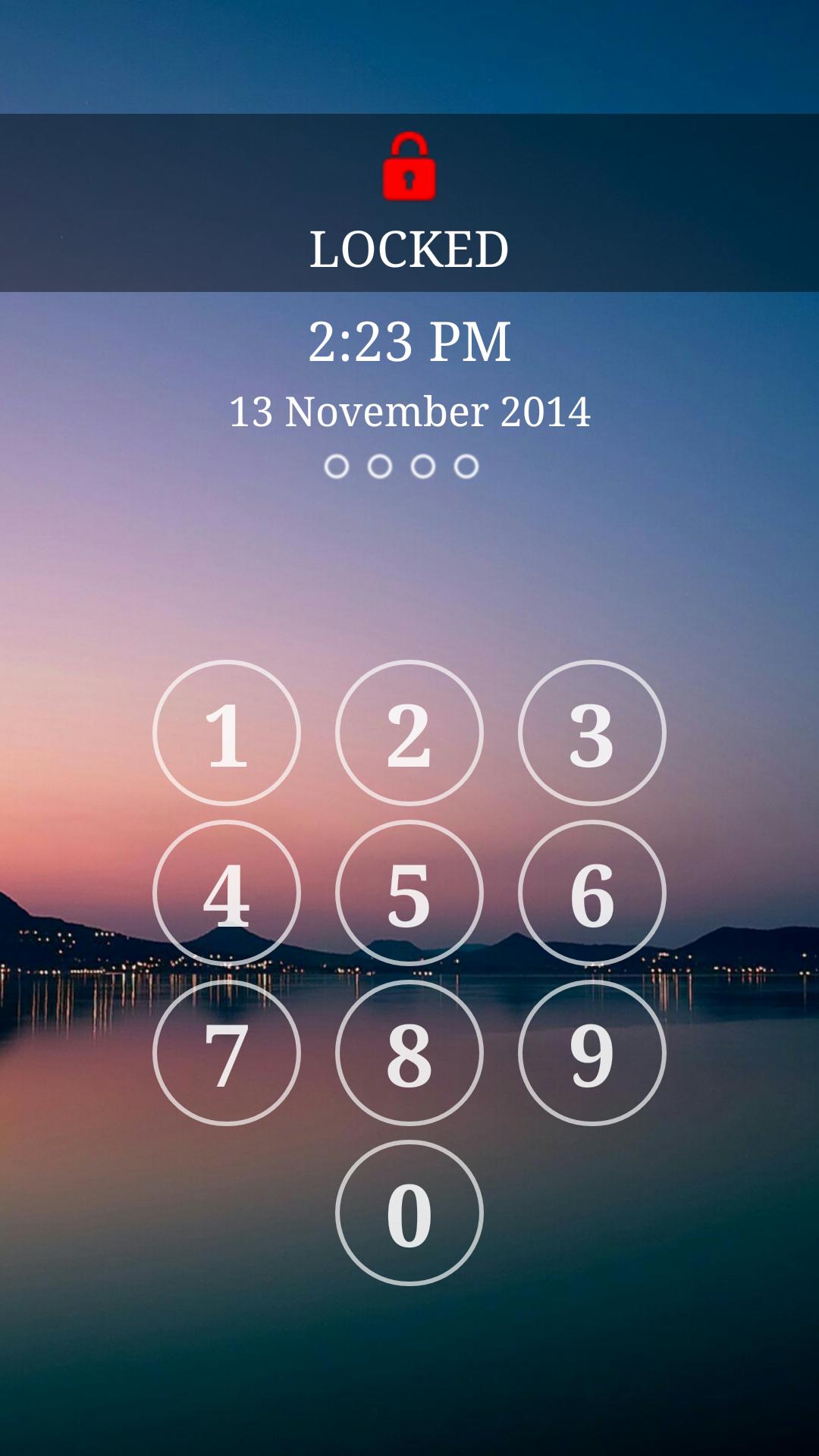
Task: Tap the 4 key
Action: [x=227, y=893]
